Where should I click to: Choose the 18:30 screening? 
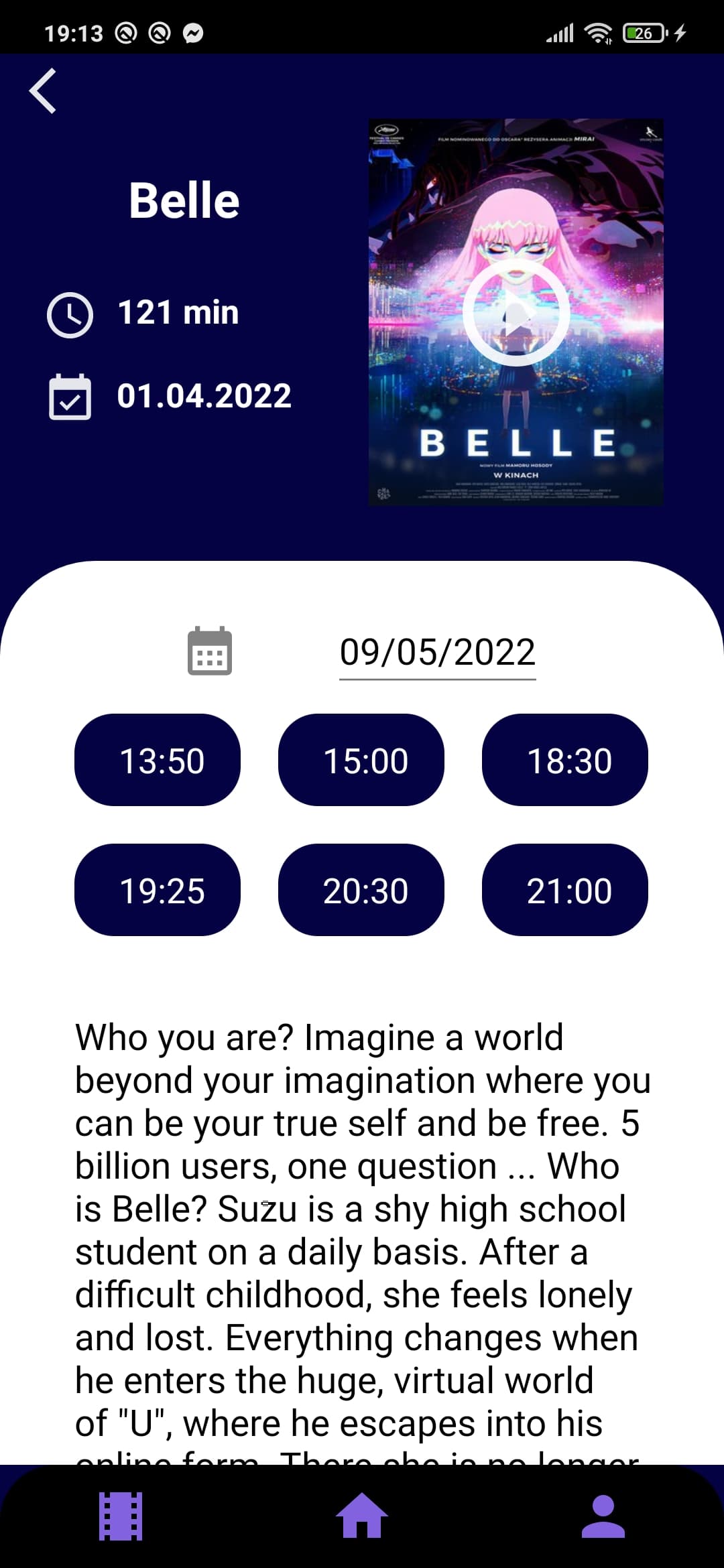(x=565, y=759)
